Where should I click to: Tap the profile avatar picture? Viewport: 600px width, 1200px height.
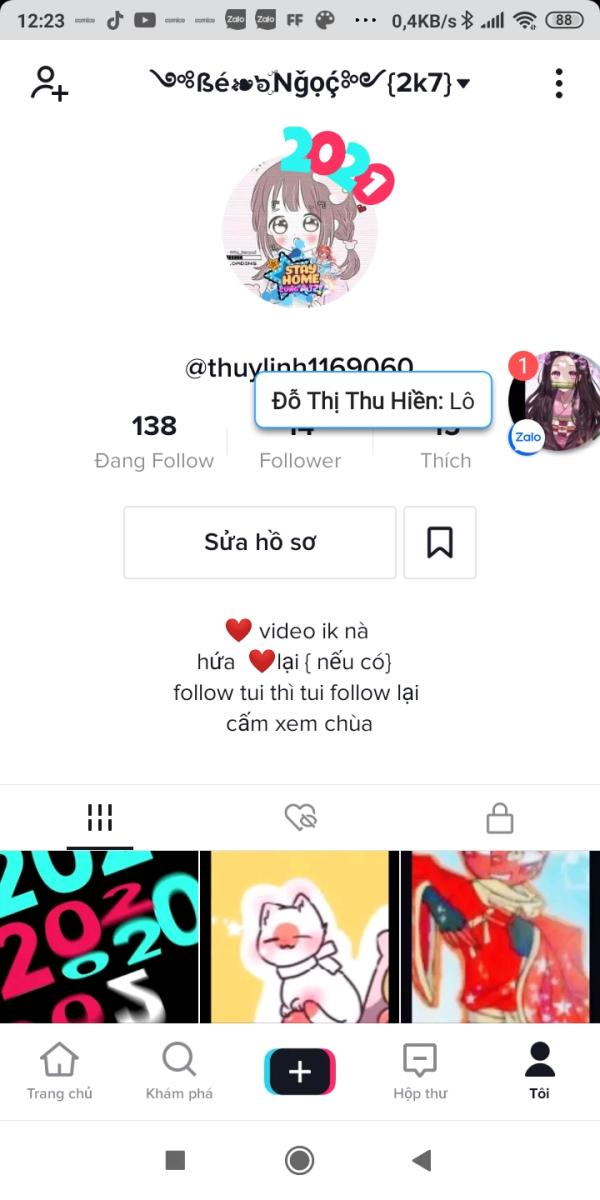[300, 230]
